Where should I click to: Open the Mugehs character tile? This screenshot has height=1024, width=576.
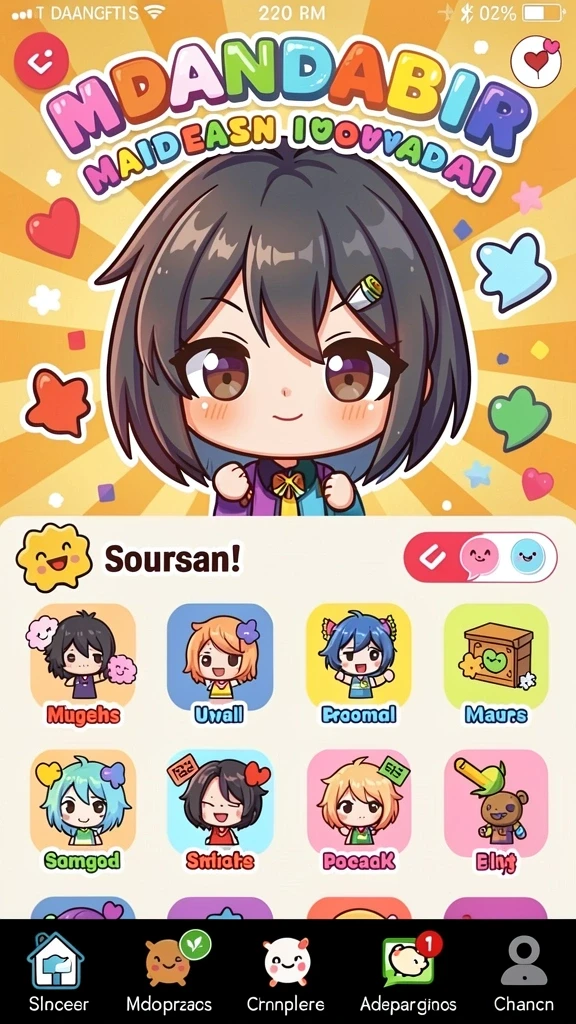83,664
